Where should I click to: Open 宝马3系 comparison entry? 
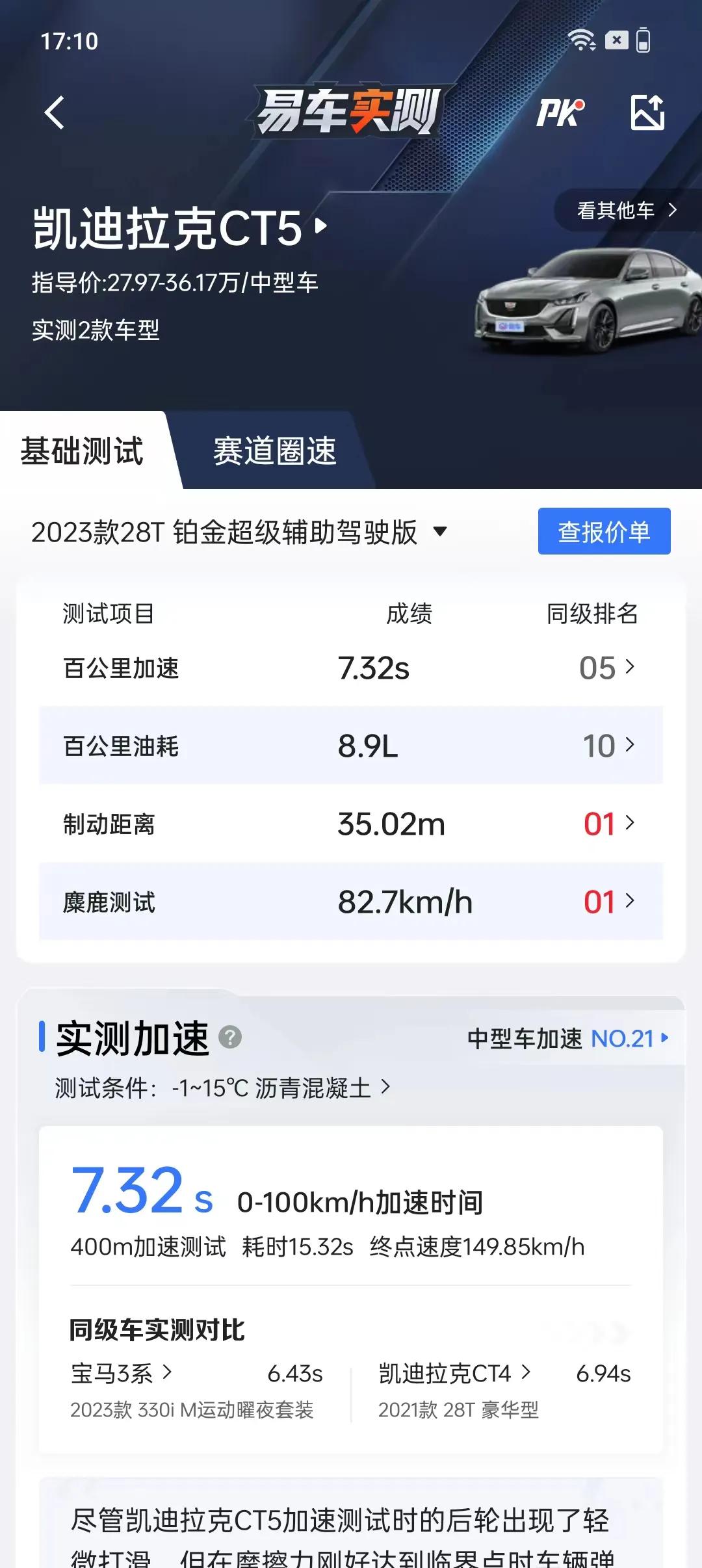[122, 1373]
